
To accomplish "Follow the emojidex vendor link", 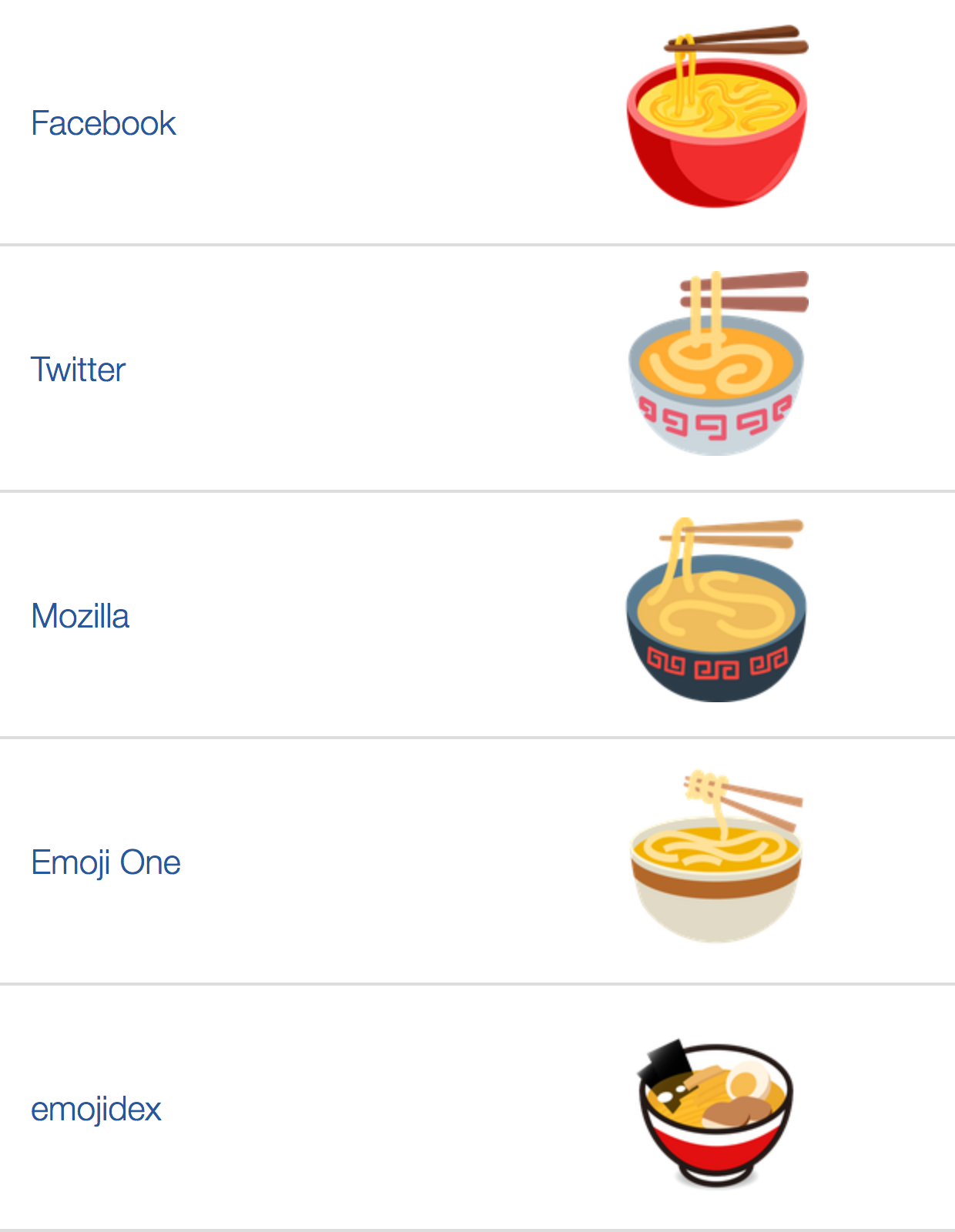I will coord(95,1109).
